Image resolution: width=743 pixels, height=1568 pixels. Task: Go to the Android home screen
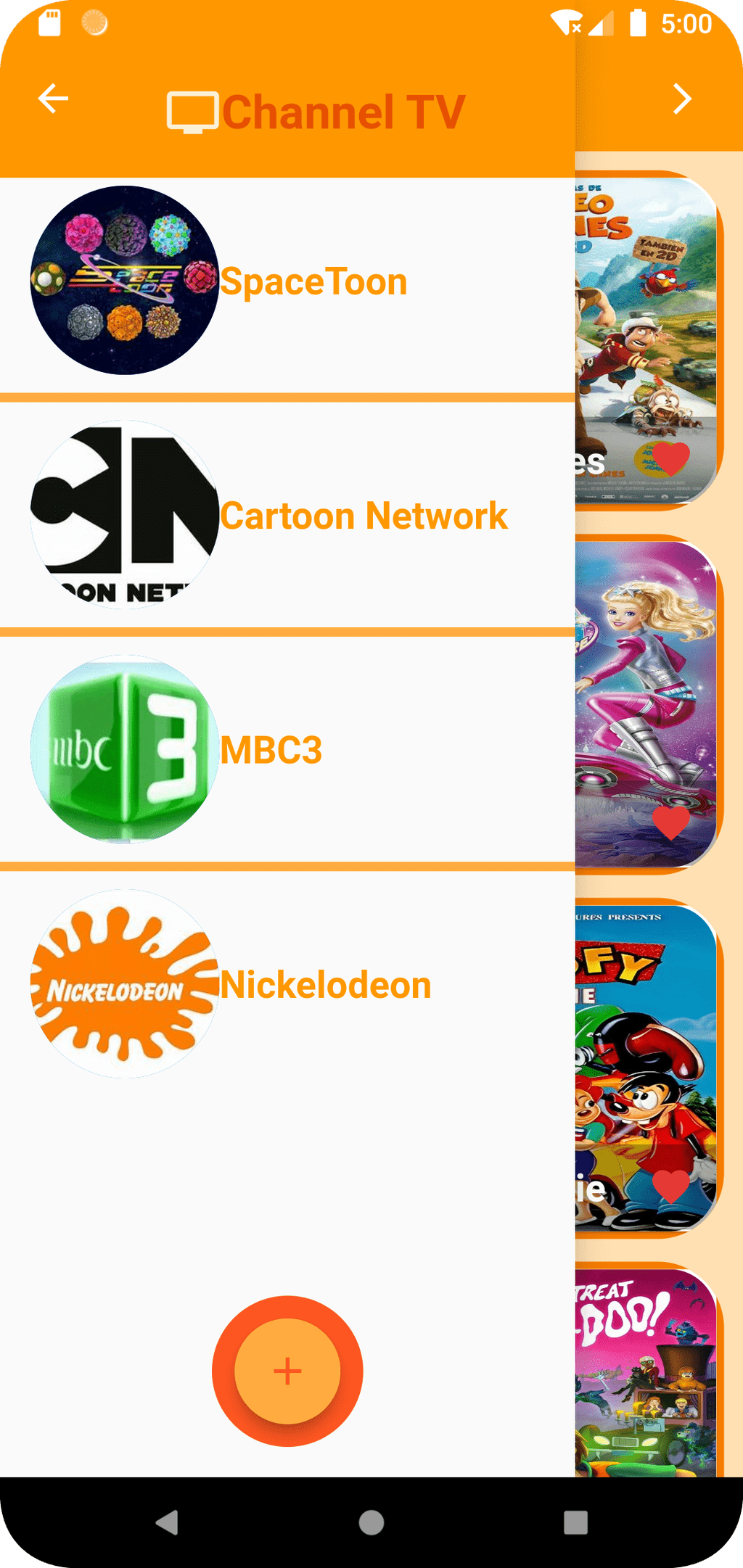[x=371, y=1522]
